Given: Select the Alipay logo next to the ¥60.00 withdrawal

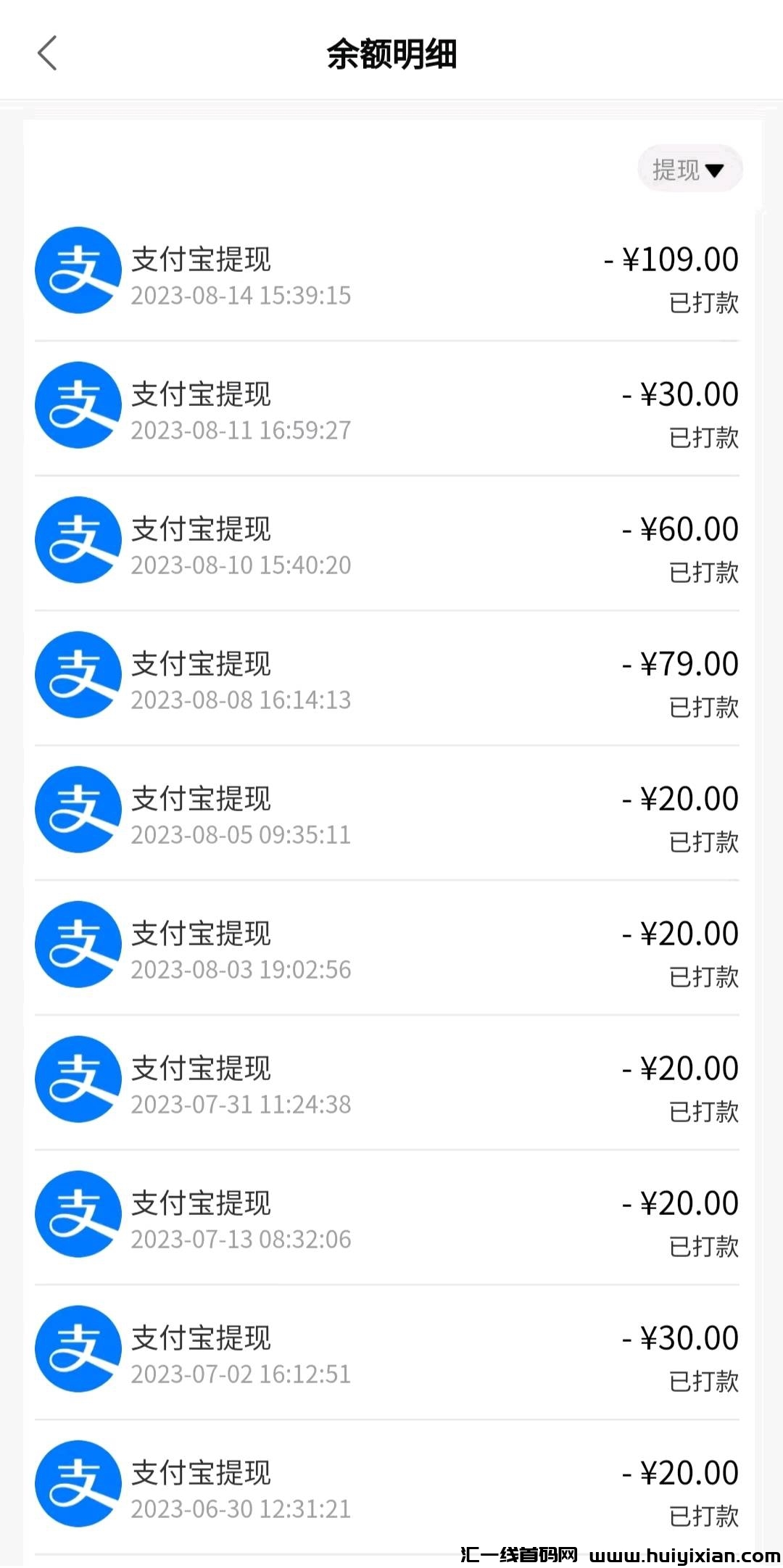Looking at the screenshot, I should click(78, 539).
